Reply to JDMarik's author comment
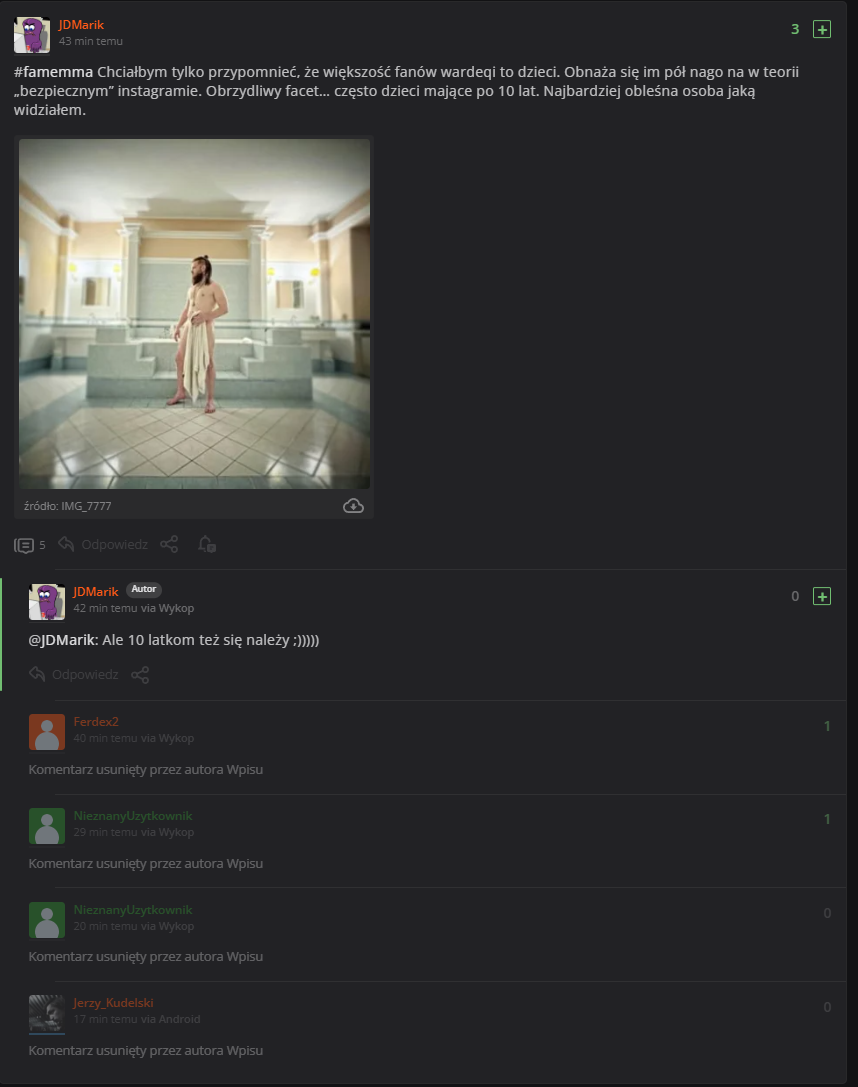The image size is (858, 1087). [x=75, y=675]
